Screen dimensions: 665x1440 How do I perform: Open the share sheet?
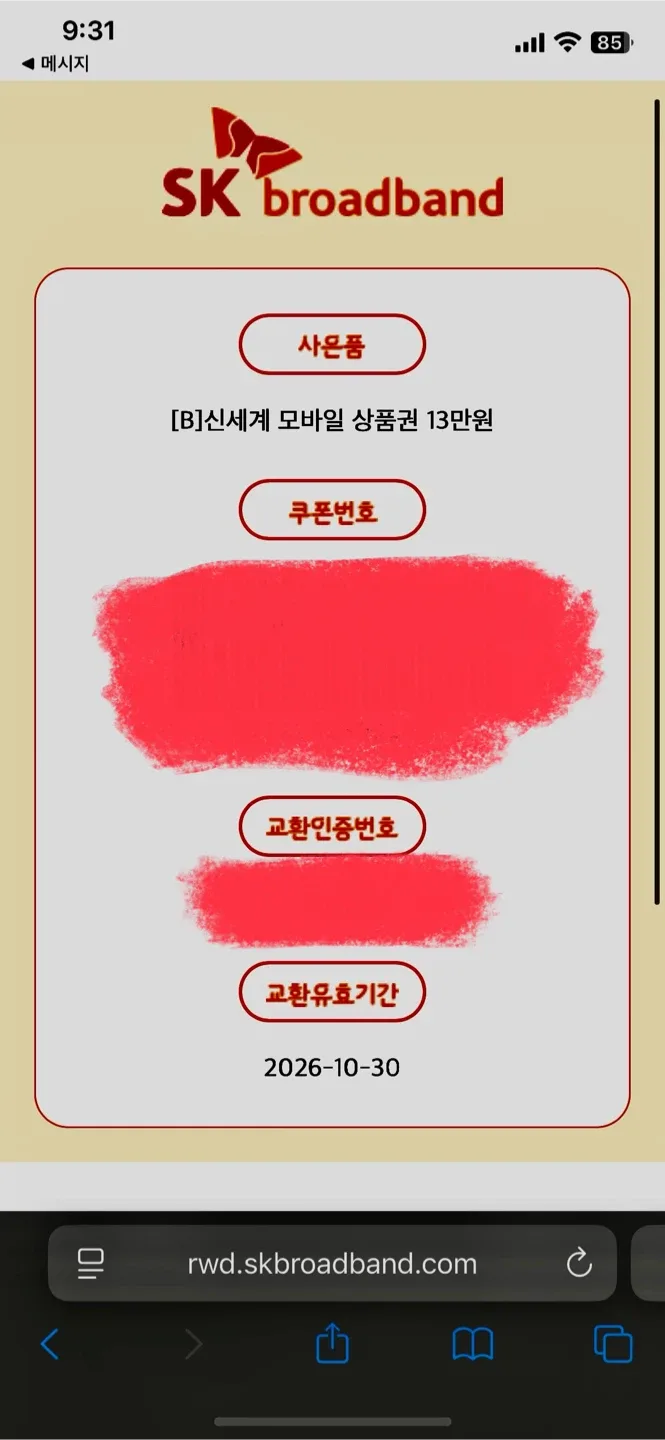[x=332, y=1344]
